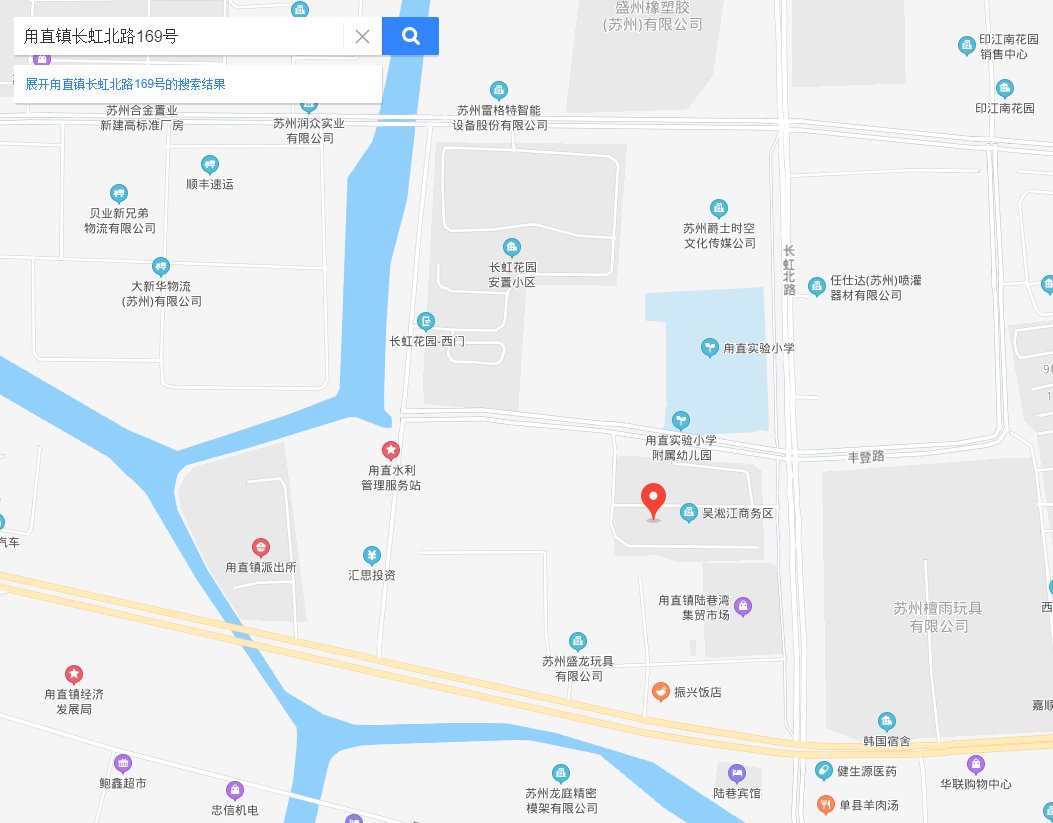Tap the 汇思投资 point of interest

tap(371, 555)
